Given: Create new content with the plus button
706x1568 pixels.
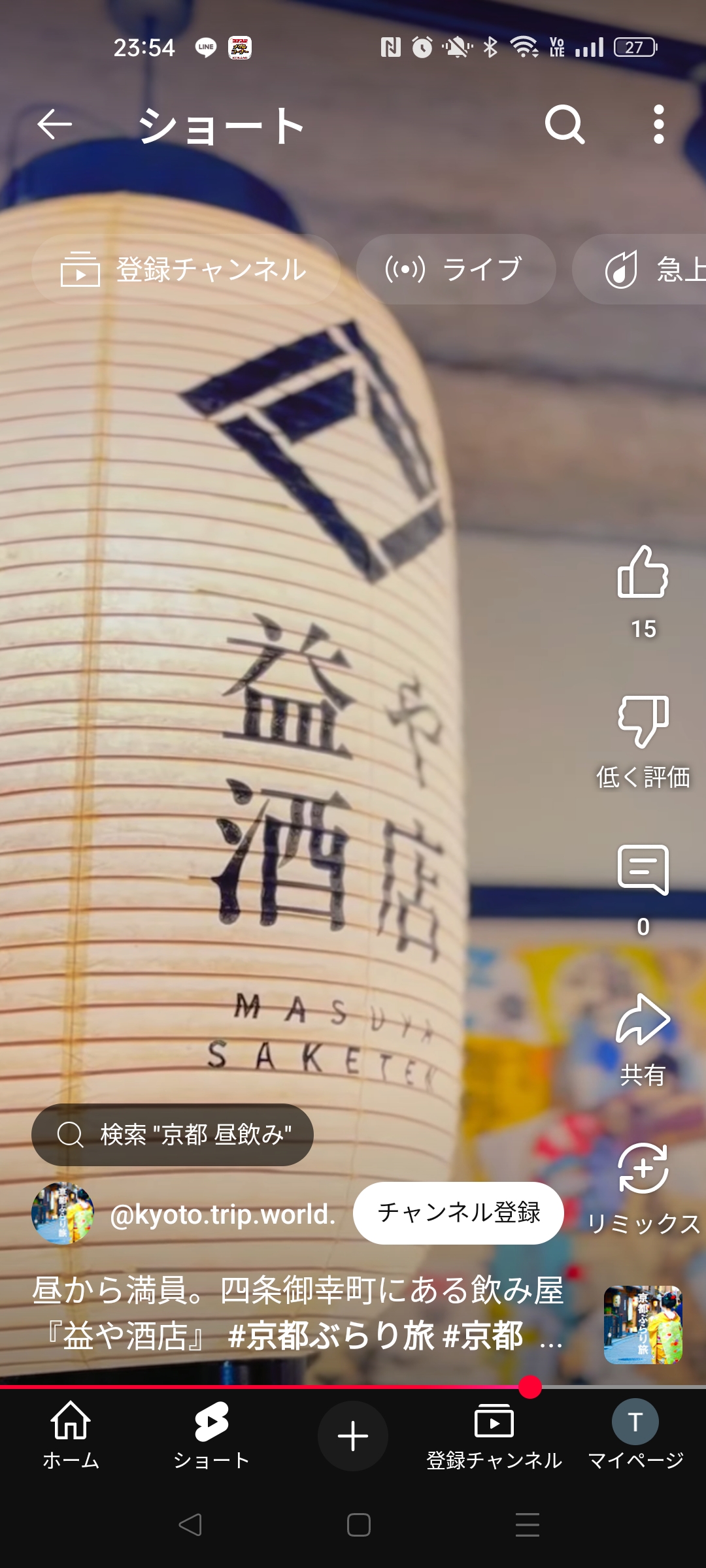Looking at the screenshot, I should (x=353, y=1436).
